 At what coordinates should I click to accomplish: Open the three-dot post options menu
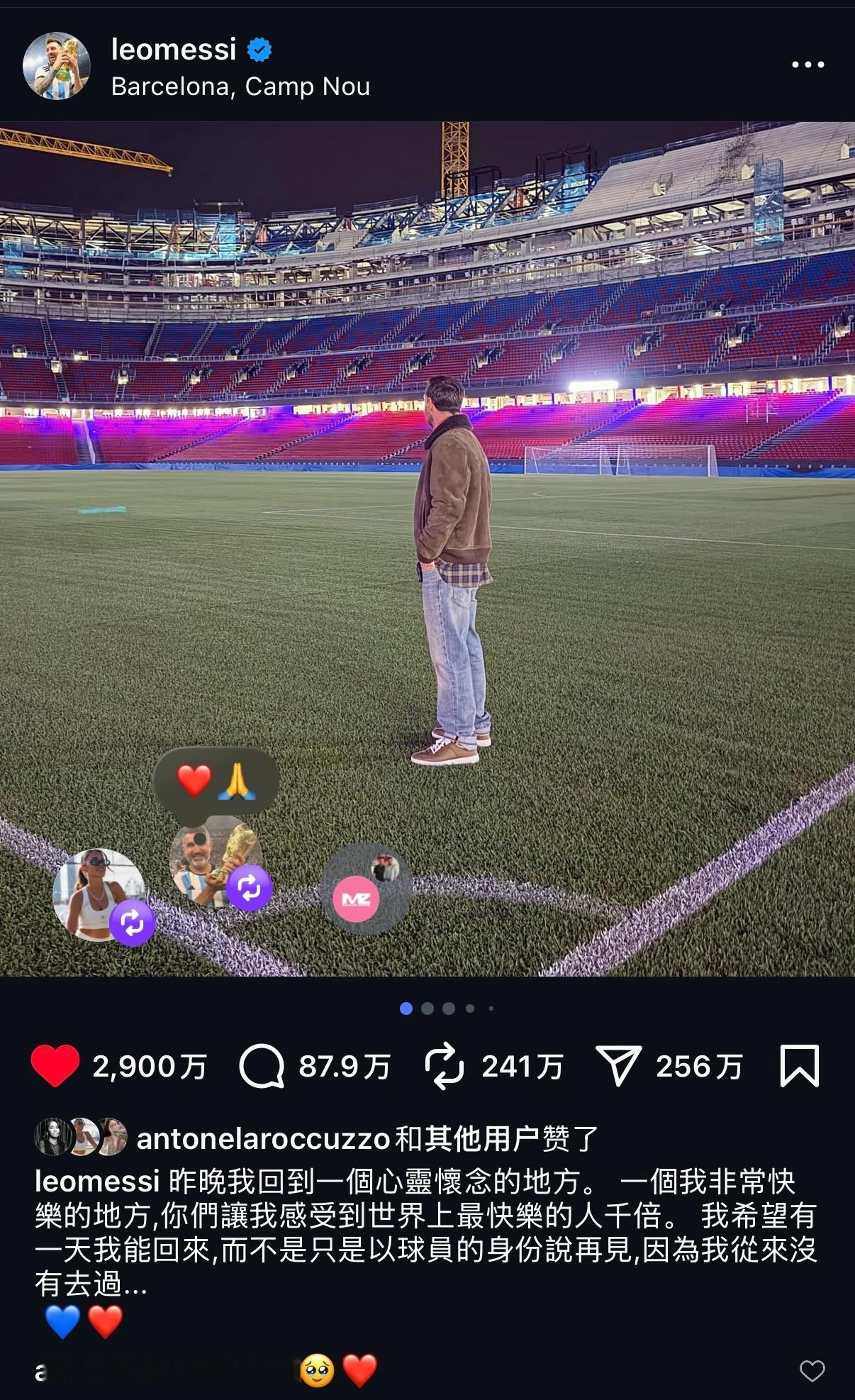coord(808,66)
